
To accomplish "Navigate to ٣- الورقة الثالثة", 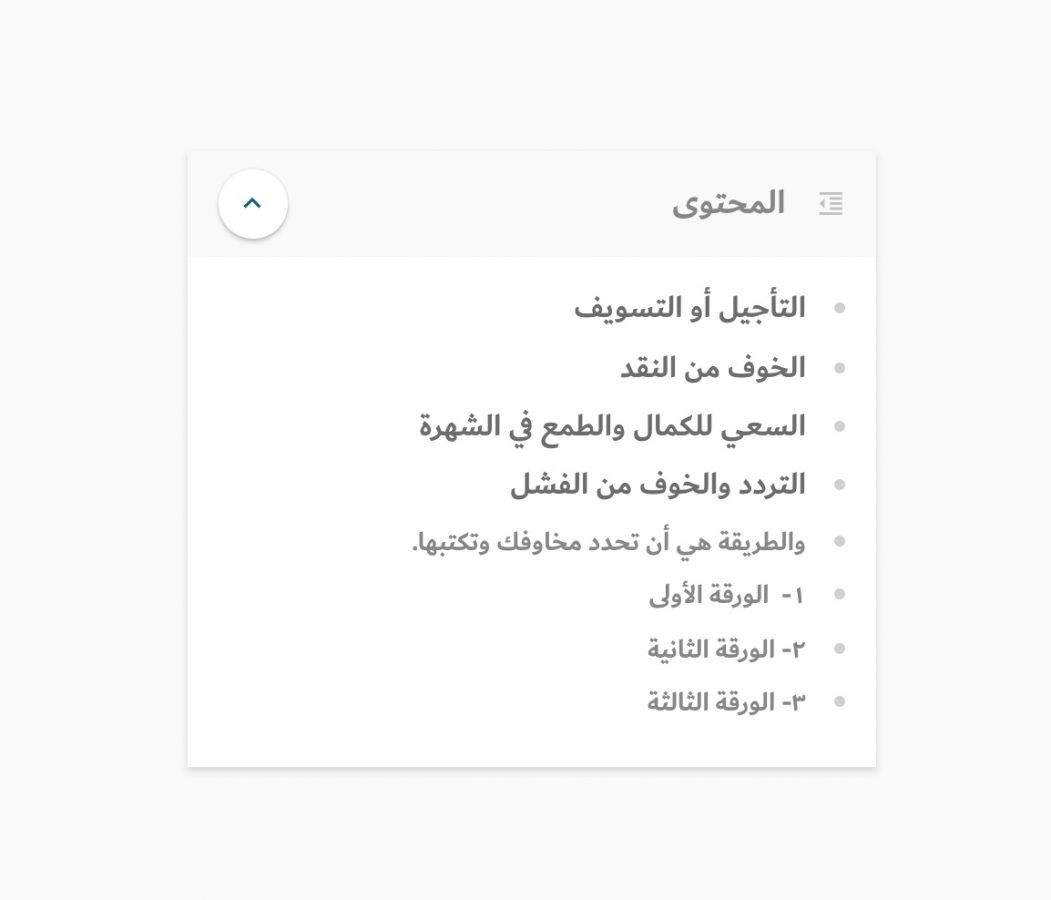I will [726, 702].
